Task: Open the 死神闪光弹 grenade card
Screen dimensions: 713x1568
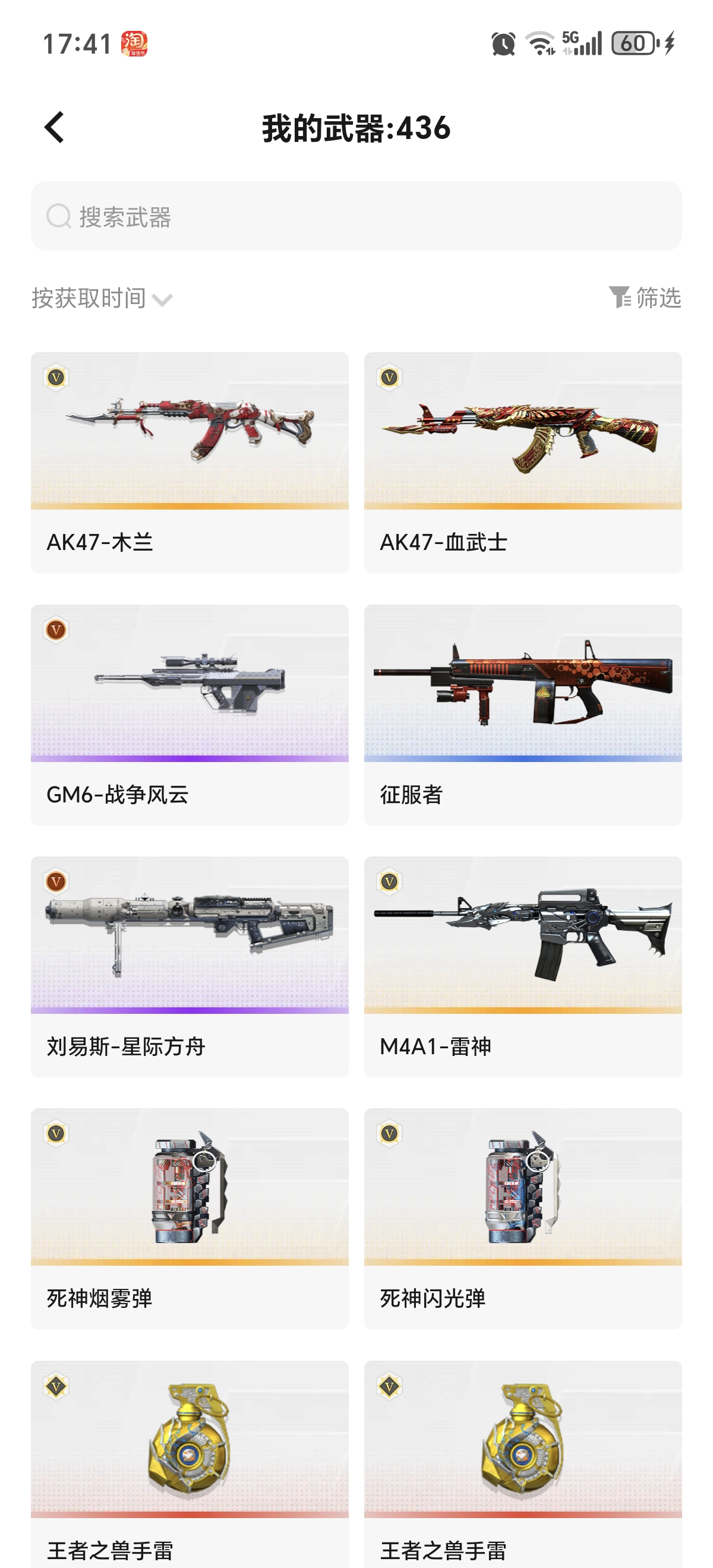Action: pos(522,1218)
